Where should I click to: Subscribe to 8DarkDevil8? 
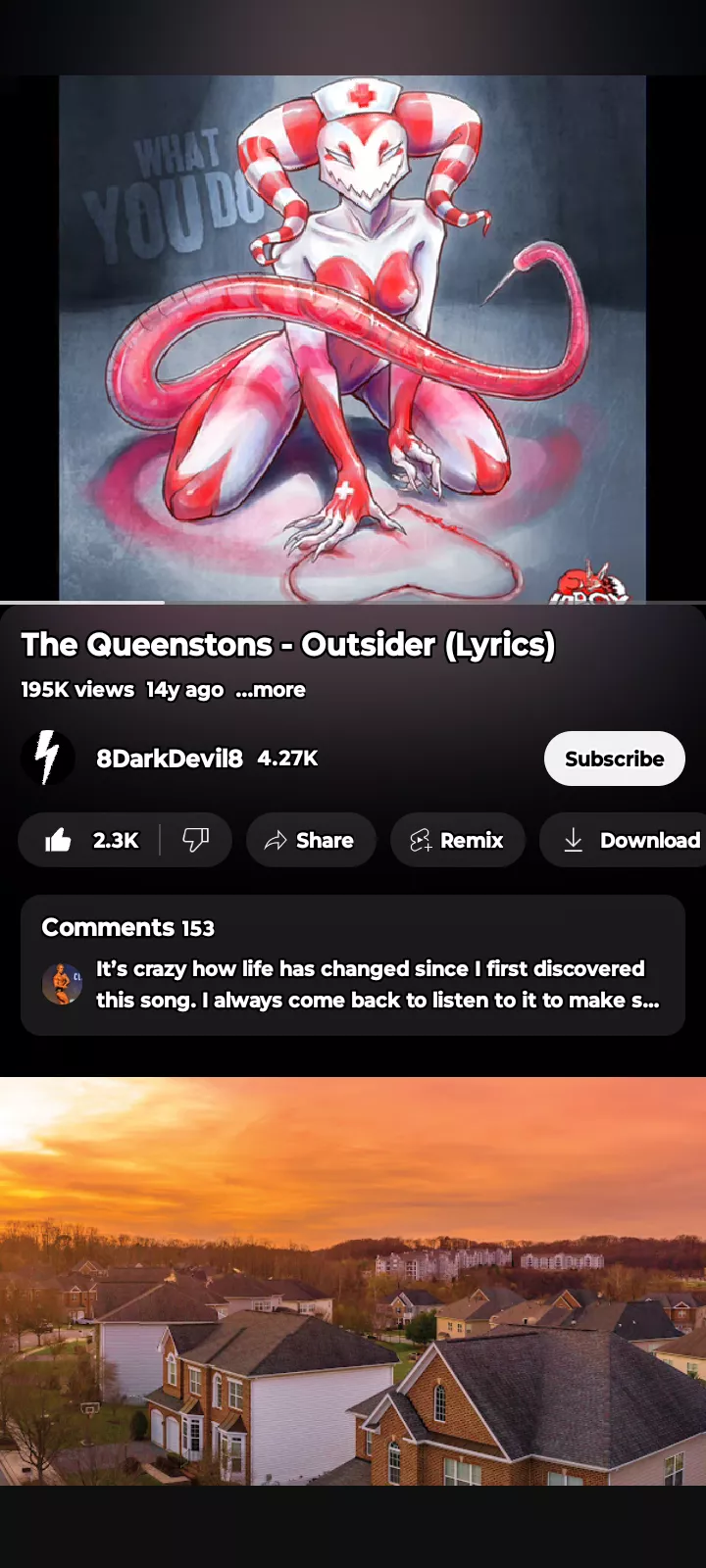pyautogui.click(x=614, y=759)
